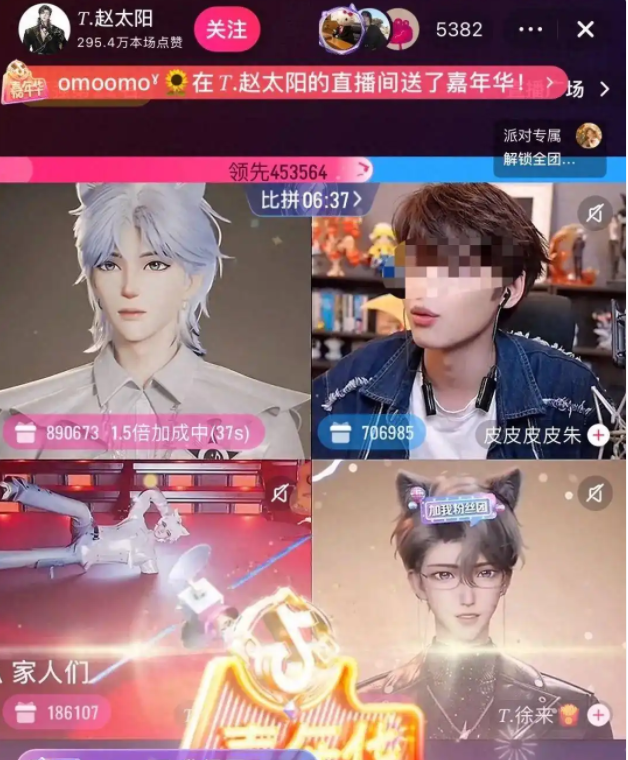Open the 186107 gift score chip
This screenshot has width=628, height=760.
pyautogui.click(x=60, y=713)
